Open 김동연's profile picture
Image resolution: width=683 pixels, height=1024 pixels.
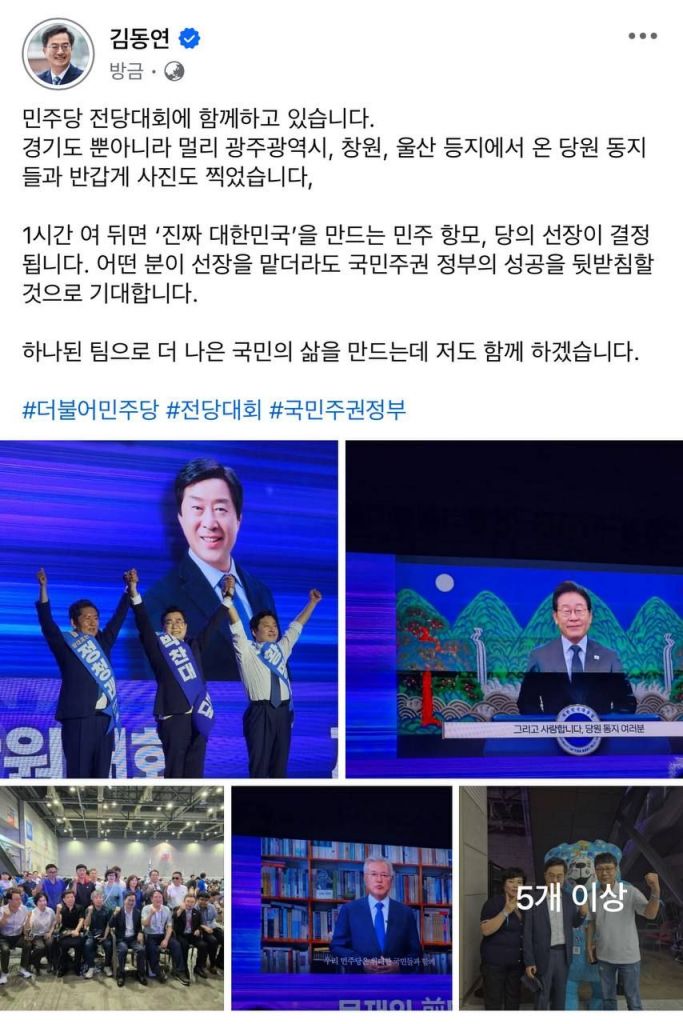[58, 54]
